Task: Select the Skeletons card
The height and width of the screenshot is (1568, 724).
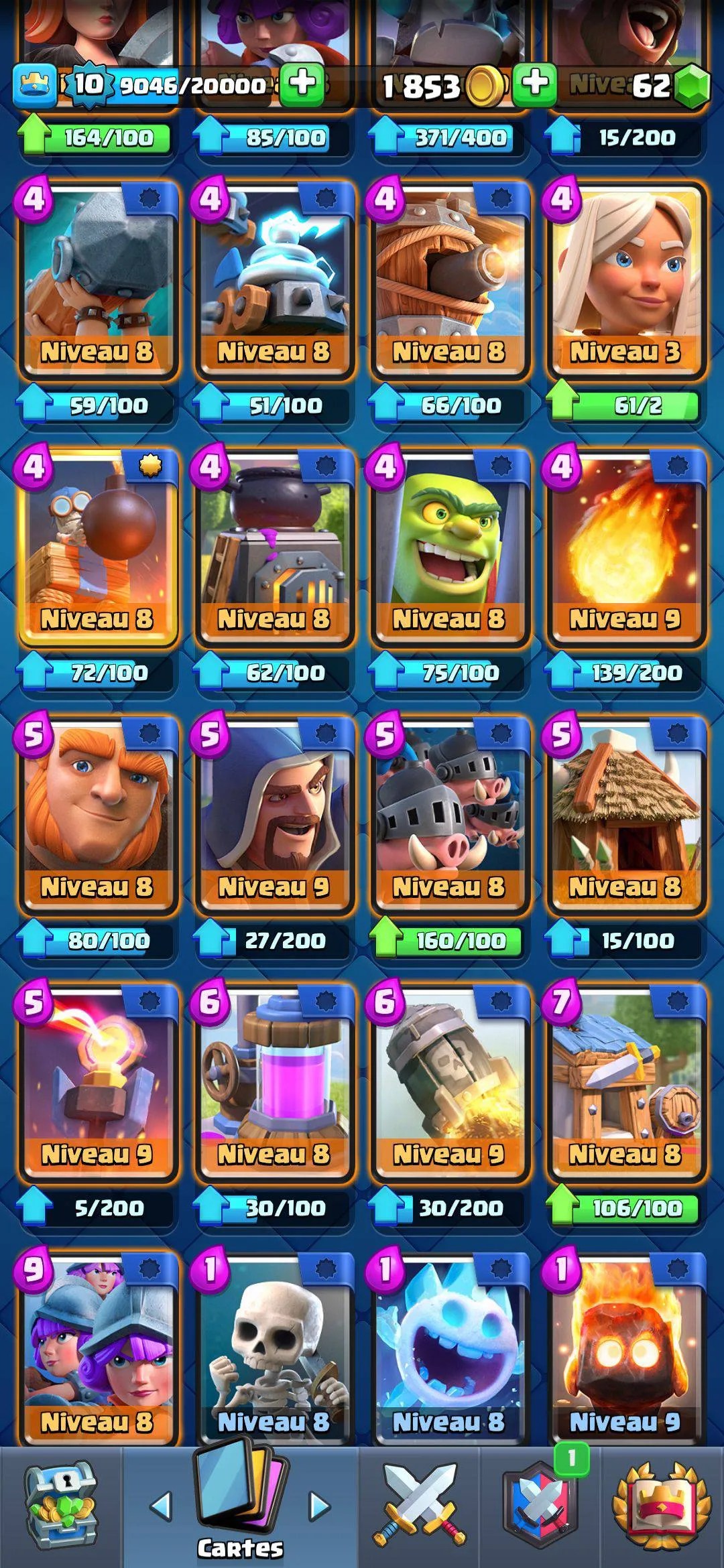Action: 274,1347
